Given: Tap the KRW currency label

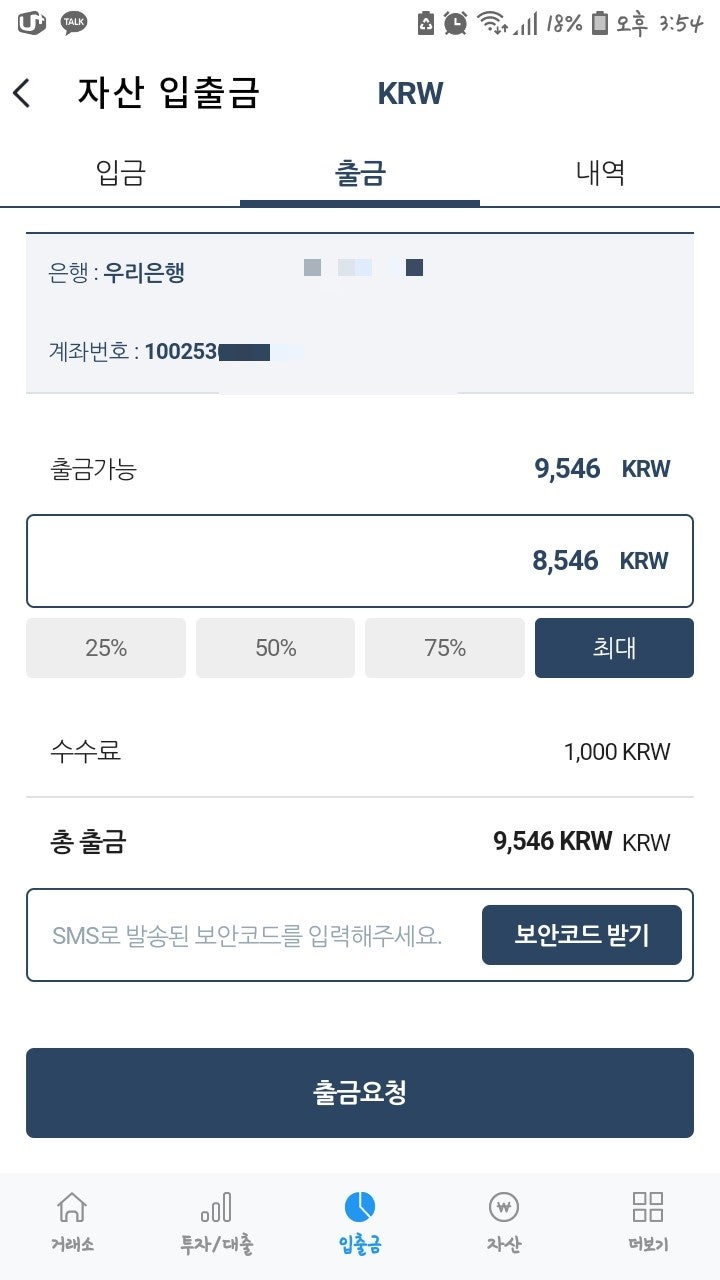Looking at the screenshot, I should click(x=410, y=93).
